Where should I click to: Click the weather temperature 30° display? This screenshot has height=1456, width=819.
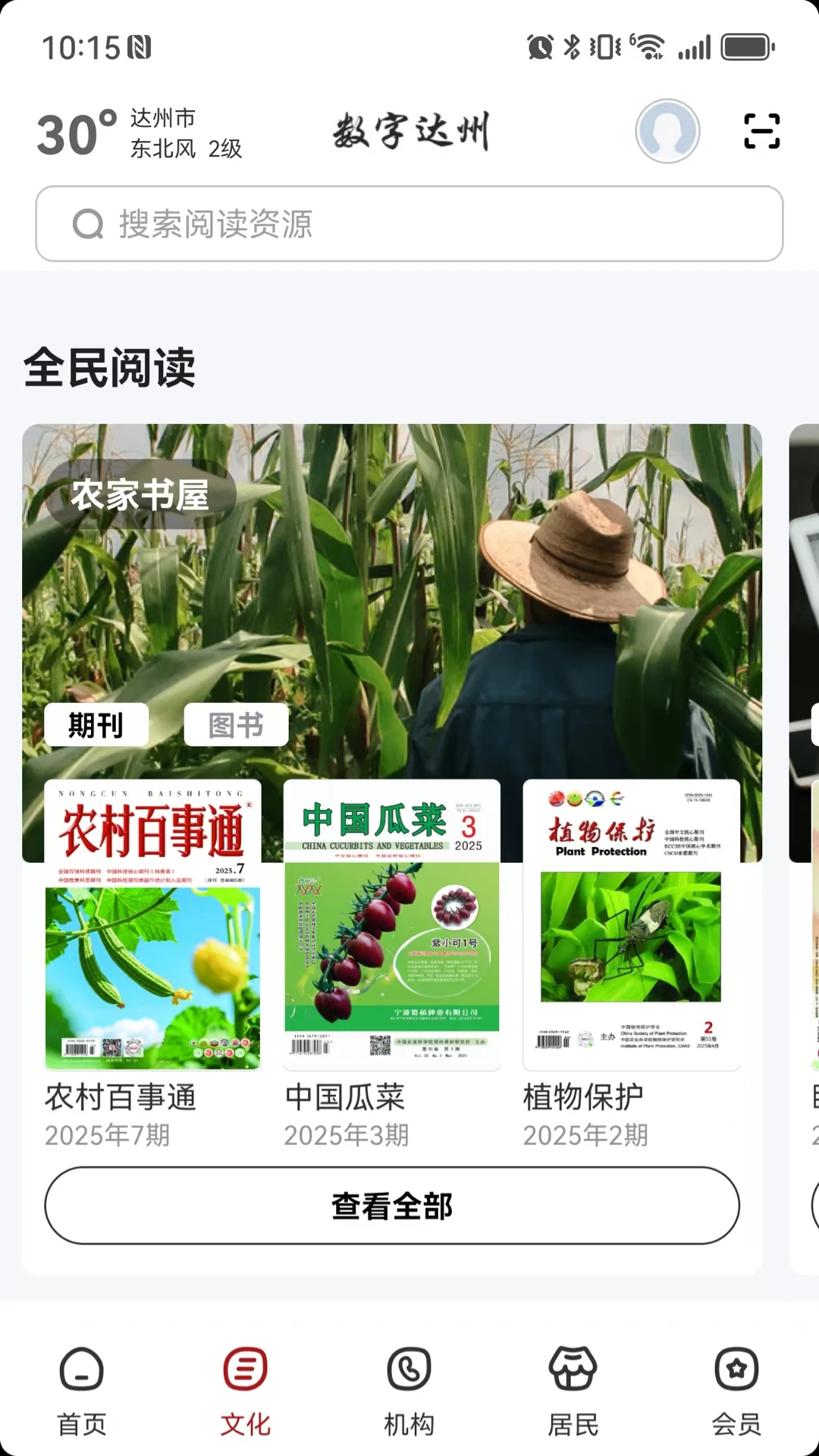[72, 130]
